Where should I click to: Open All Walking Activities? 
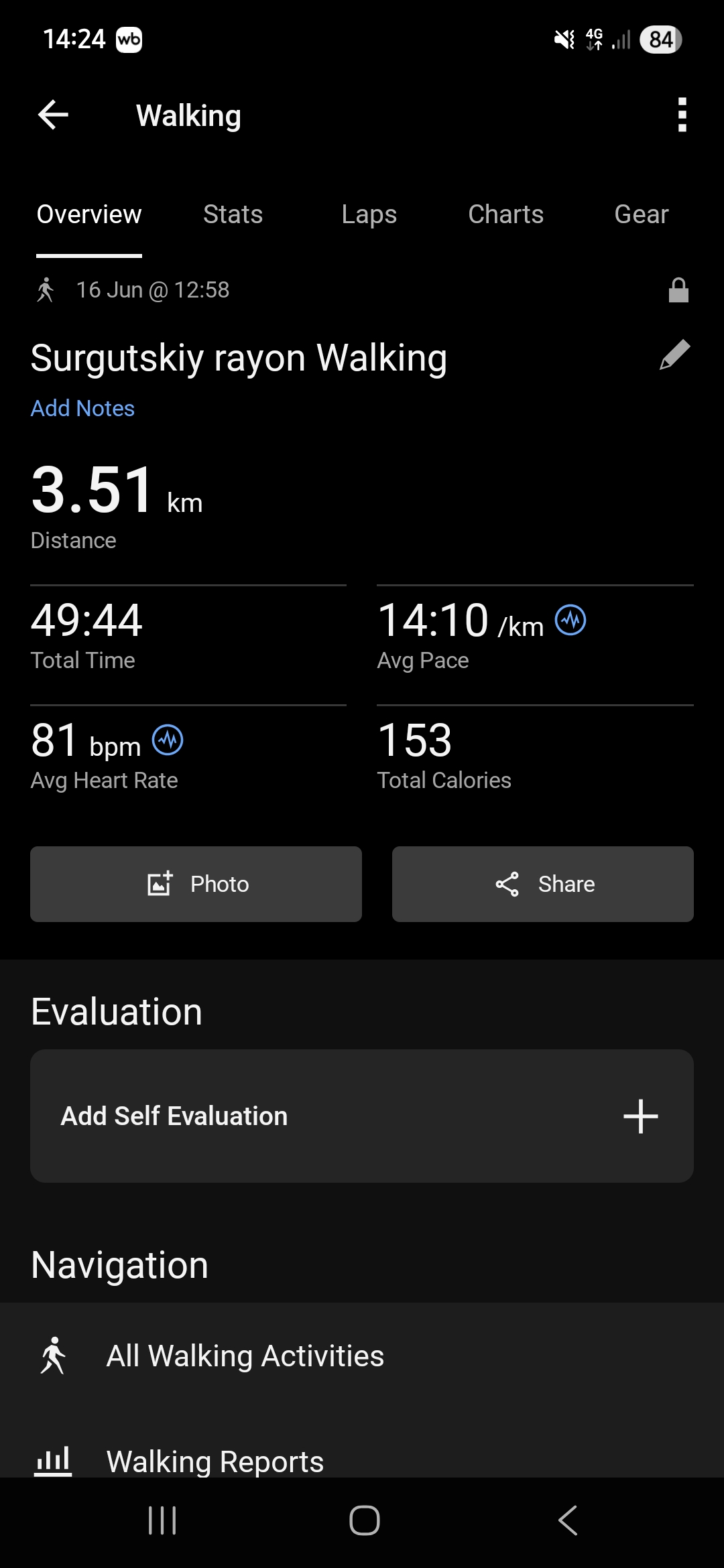pos(362,1356)
